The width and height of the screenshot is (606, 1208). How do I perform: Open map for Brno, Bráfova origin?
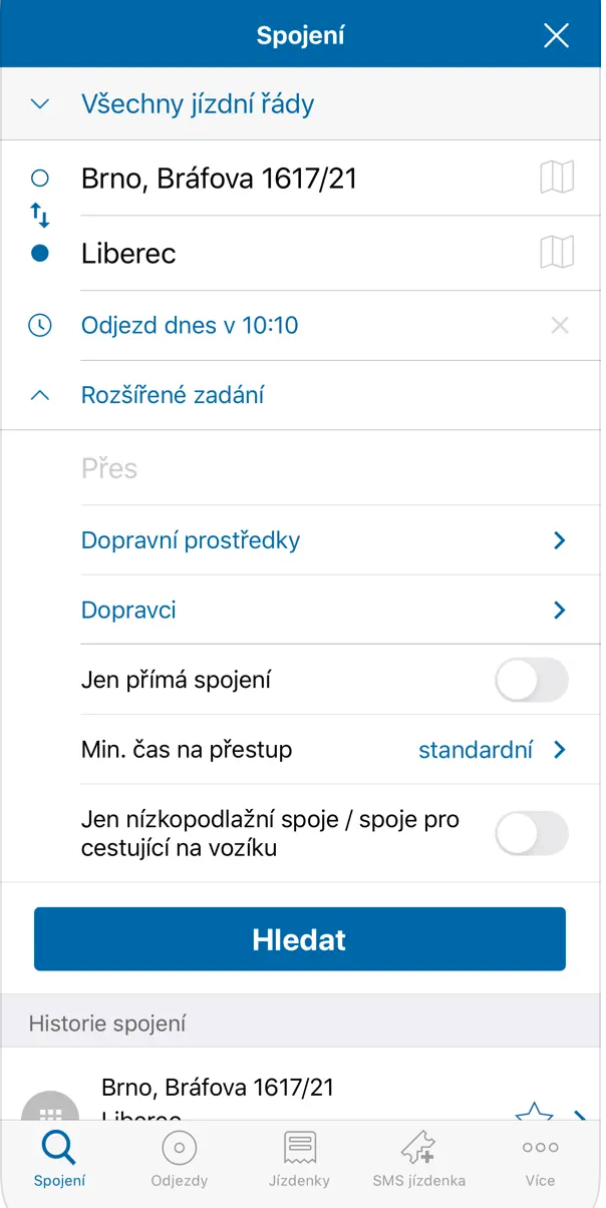(x=557, y=178)
